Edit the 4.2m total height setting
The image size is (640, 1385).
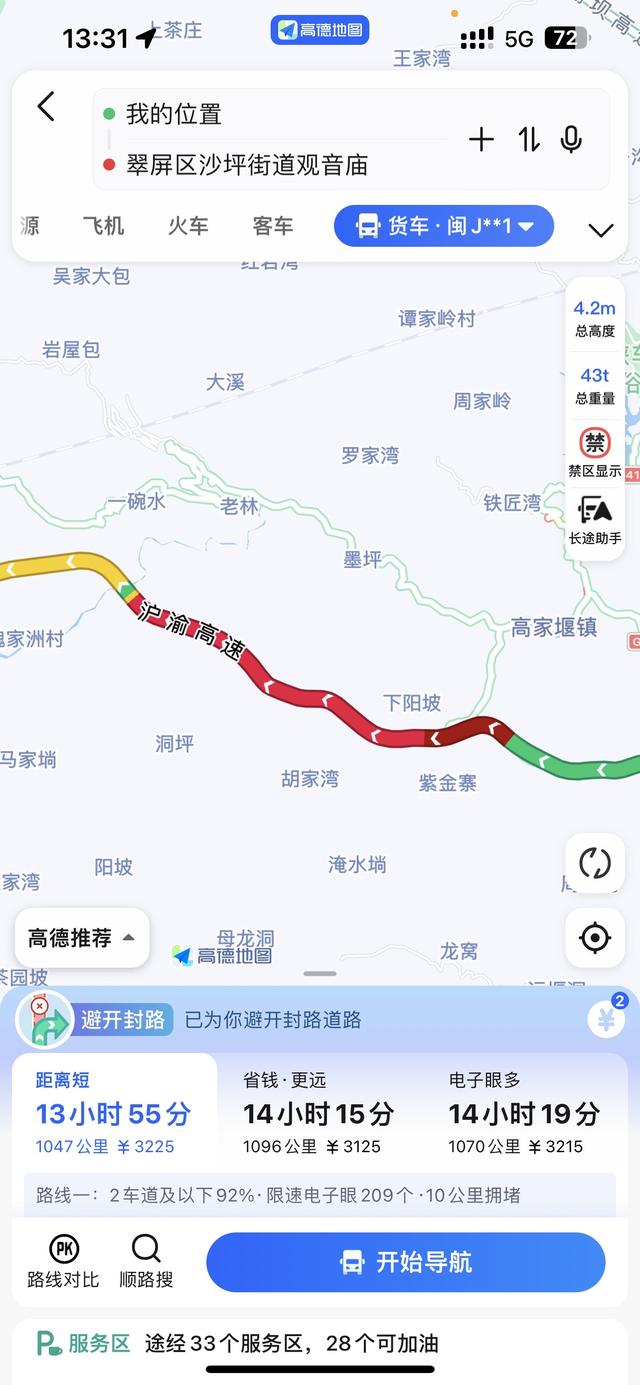point(595,318)
